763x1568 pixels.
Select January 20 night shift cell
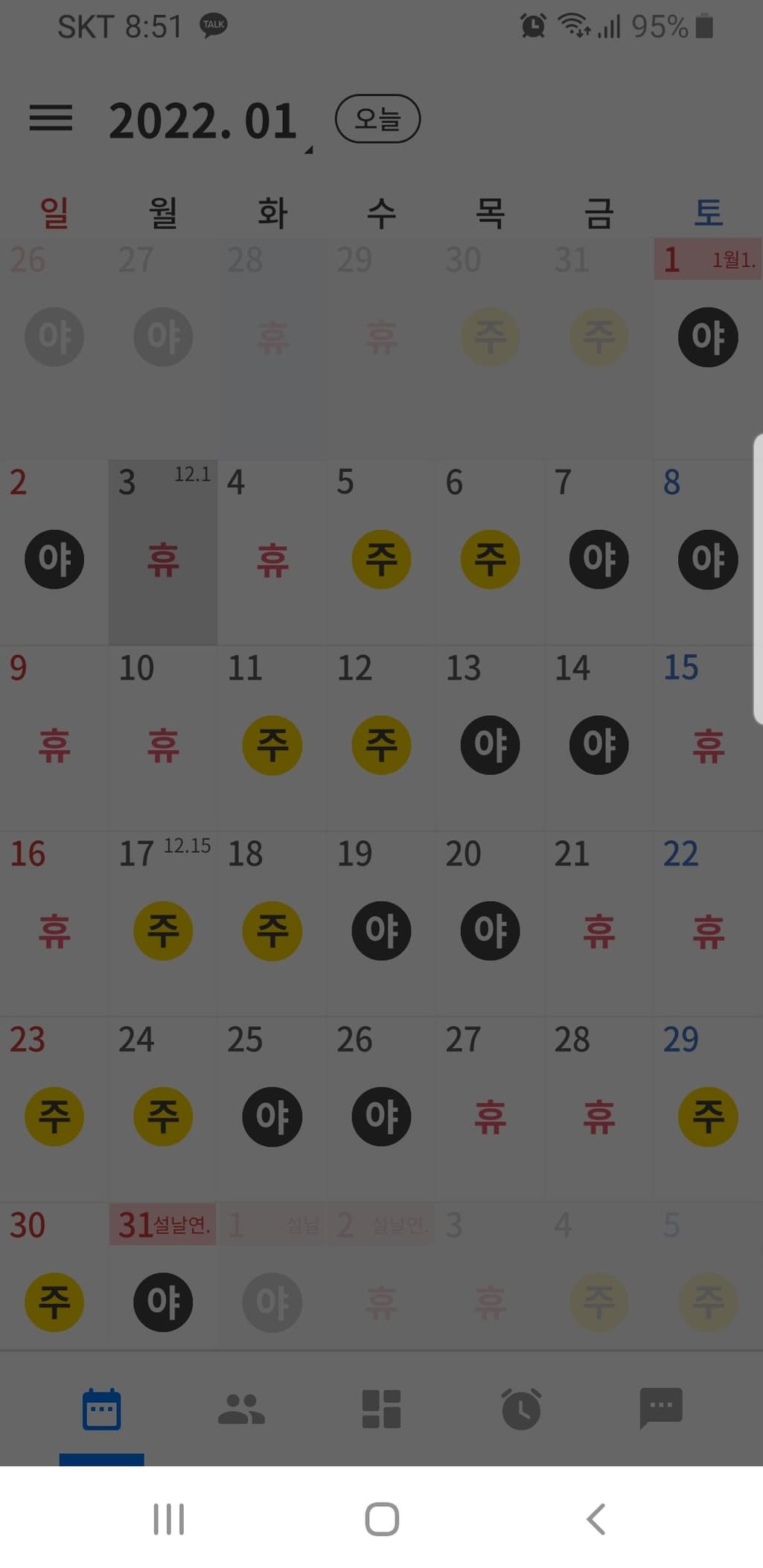[490, 923]
